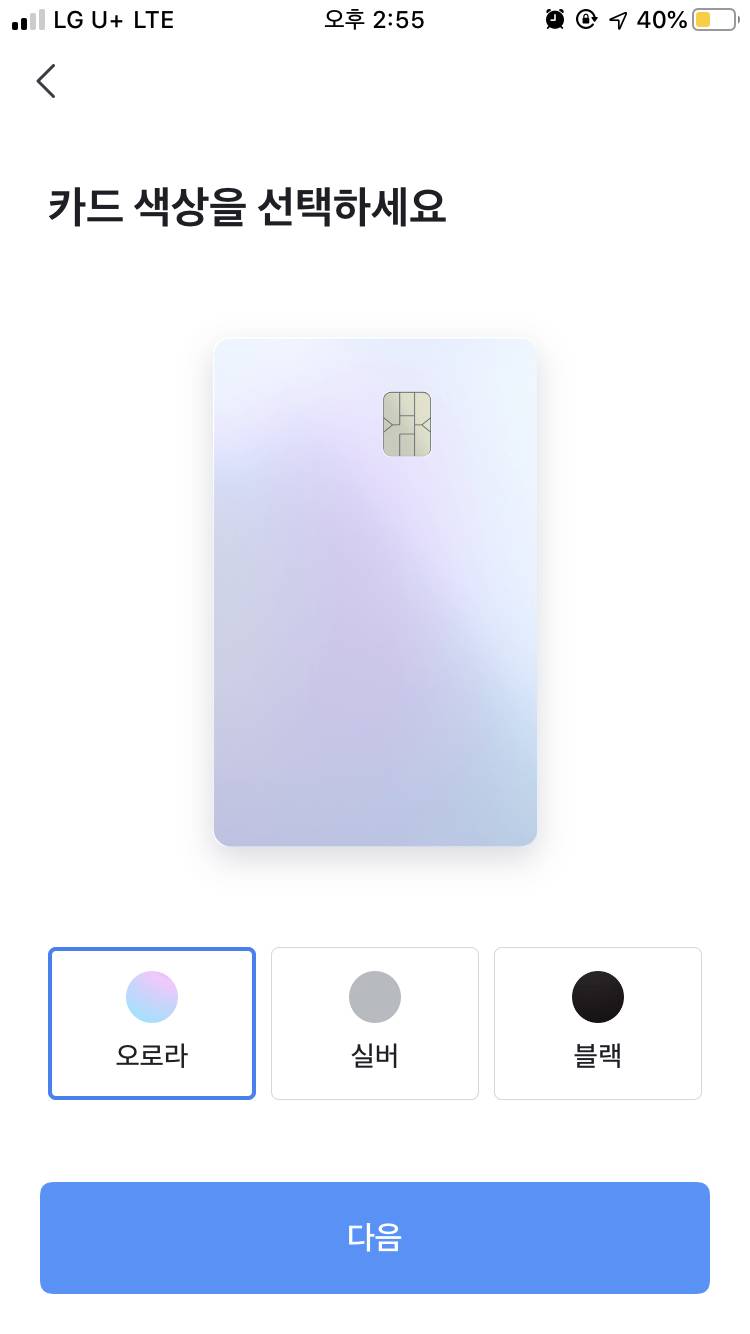Tap the 다음 button to continue

pyautogui.click(x=375, y=1238)
